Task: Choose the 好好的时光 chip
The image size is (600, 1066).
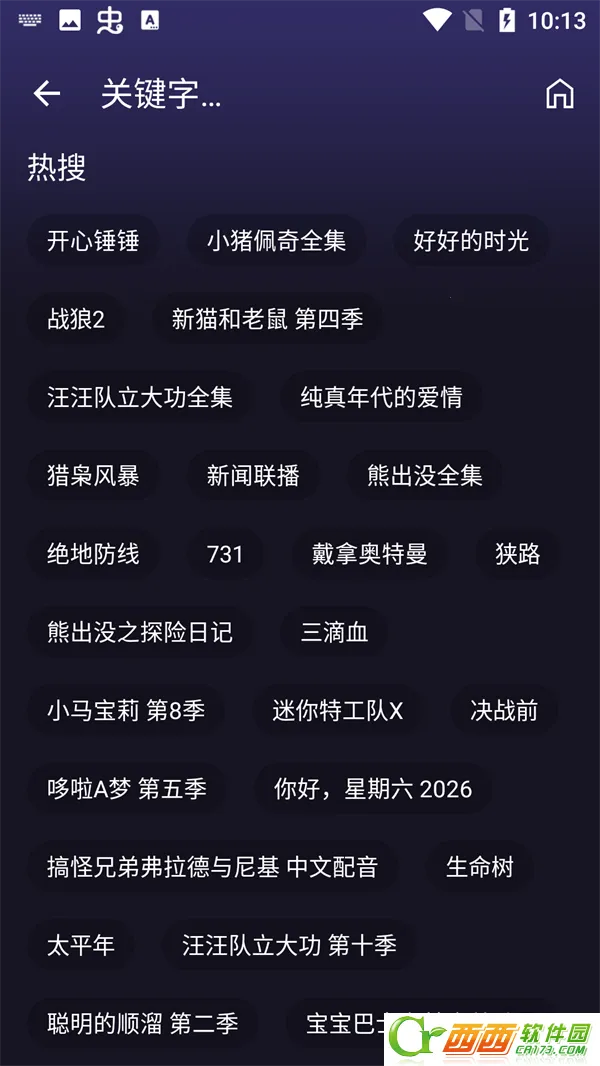Action: [x=471, y=241]
